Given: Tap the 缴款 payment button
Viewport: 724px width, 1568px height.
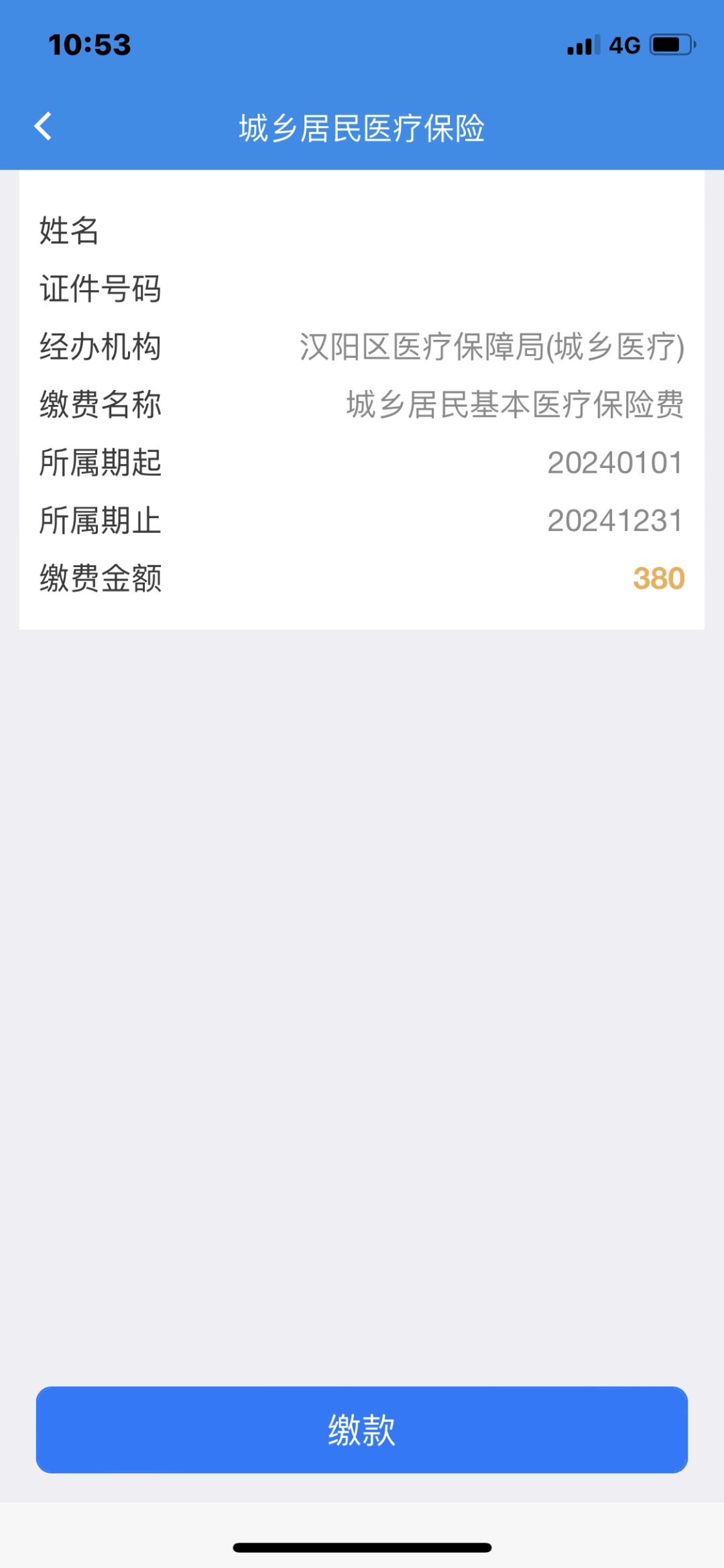Looking at the screenshot, I should point(362,1430).
